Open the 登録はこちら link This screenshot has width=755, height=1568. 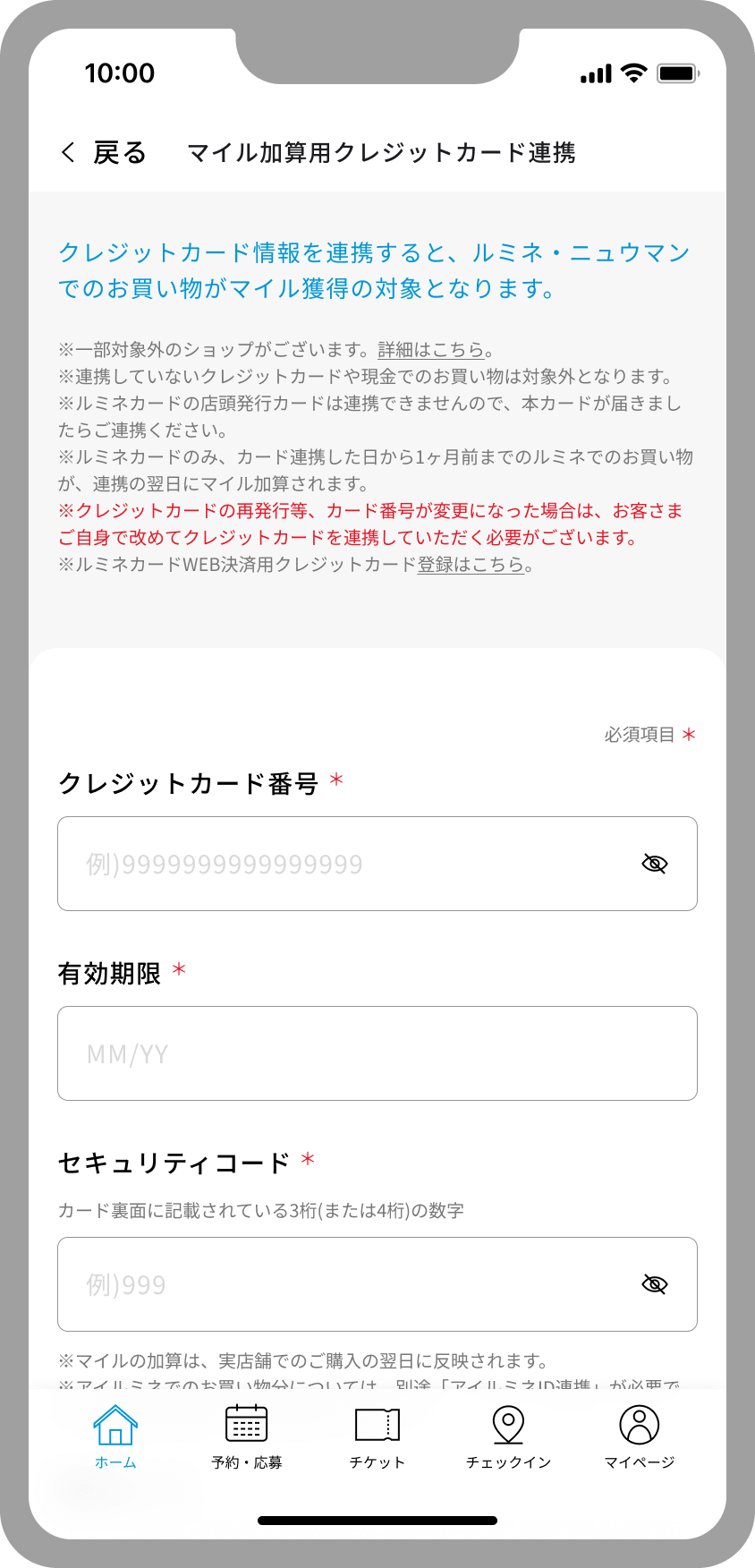(471, 565)
